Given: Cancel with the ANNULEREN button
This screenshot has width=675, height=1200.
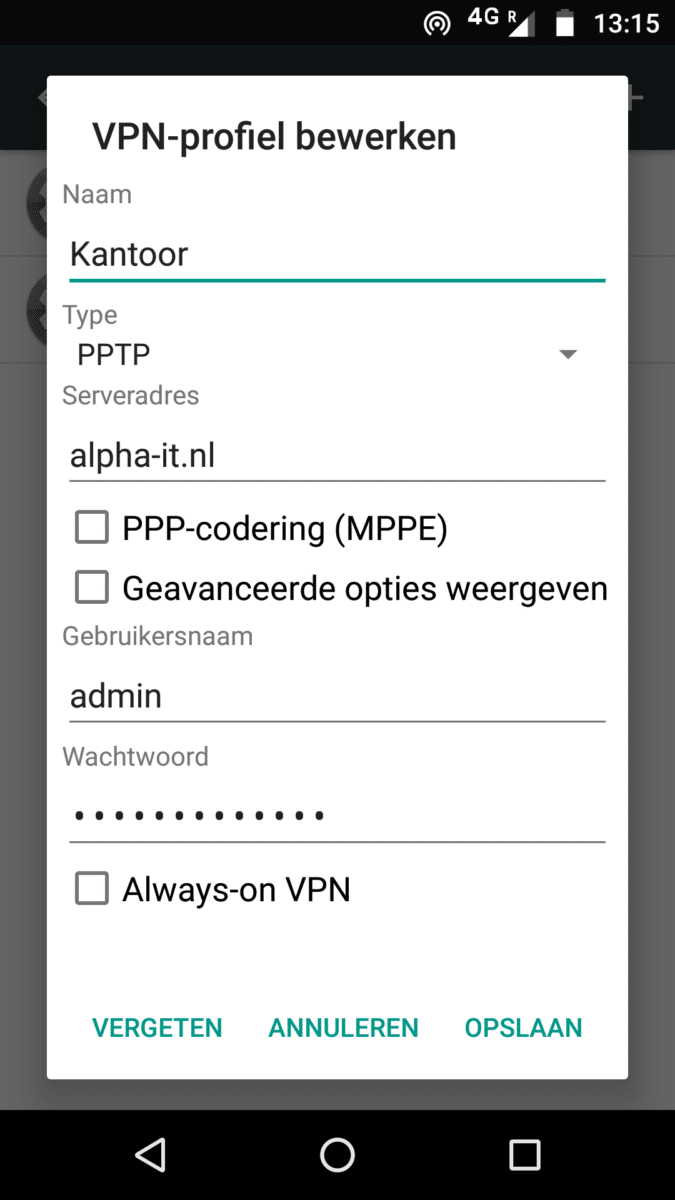Looking at the screenshot, I should [343, 1028].
